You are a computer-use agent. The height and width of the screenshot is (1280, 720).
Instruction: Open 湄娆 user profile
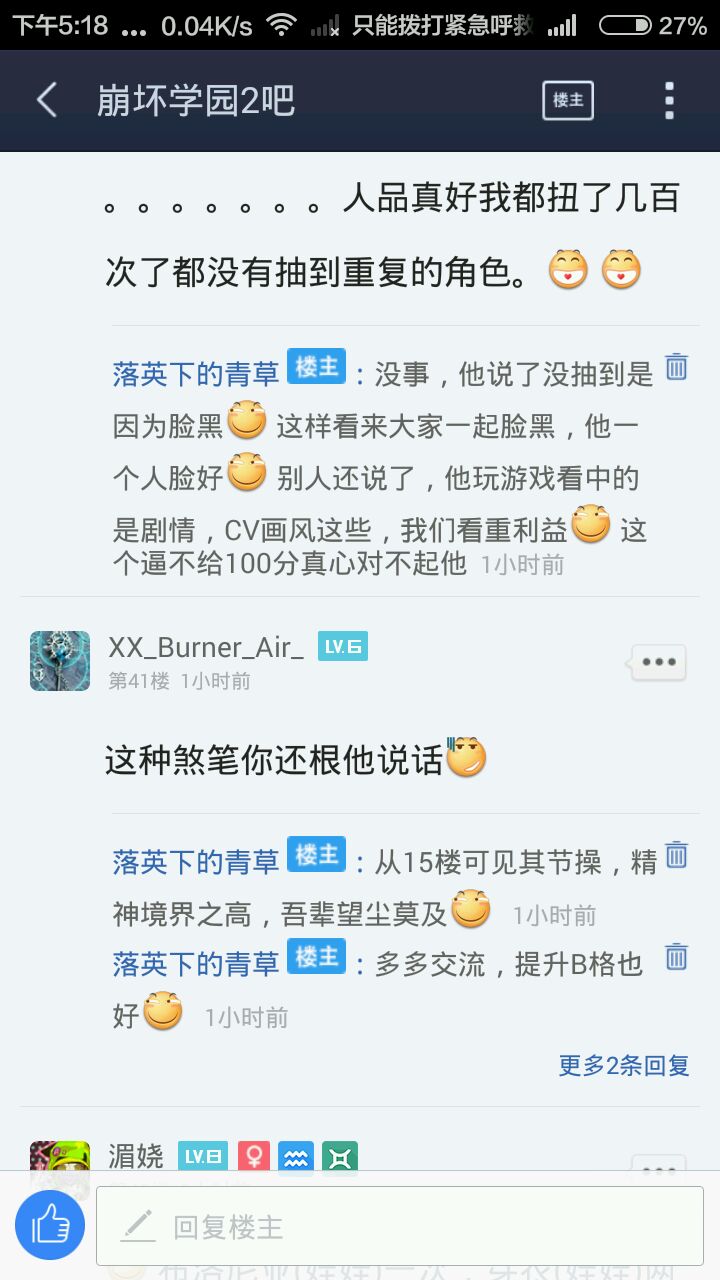136,1157
